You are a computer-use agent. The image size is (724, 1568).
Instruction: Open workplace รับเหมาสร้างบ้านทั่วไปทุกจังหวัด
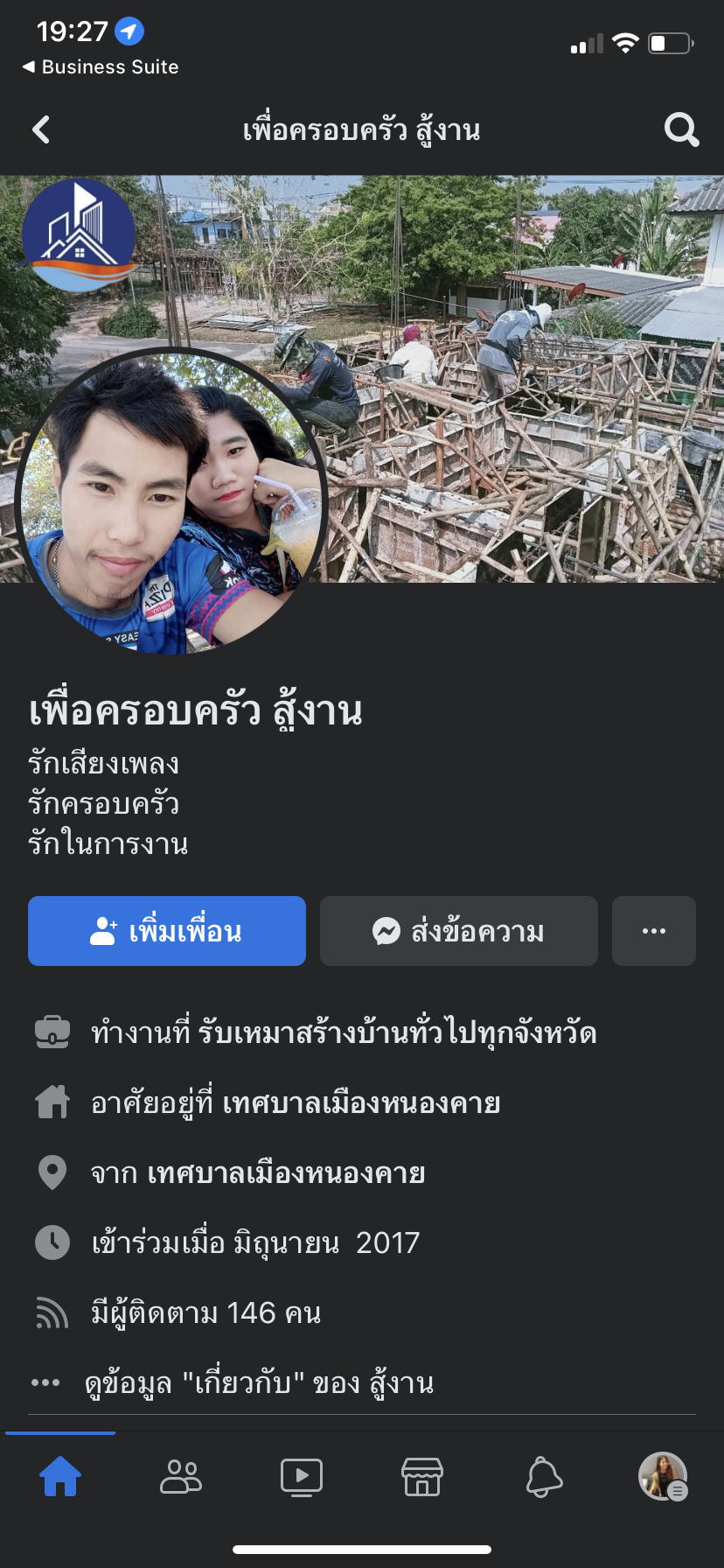coord(398,1033)
